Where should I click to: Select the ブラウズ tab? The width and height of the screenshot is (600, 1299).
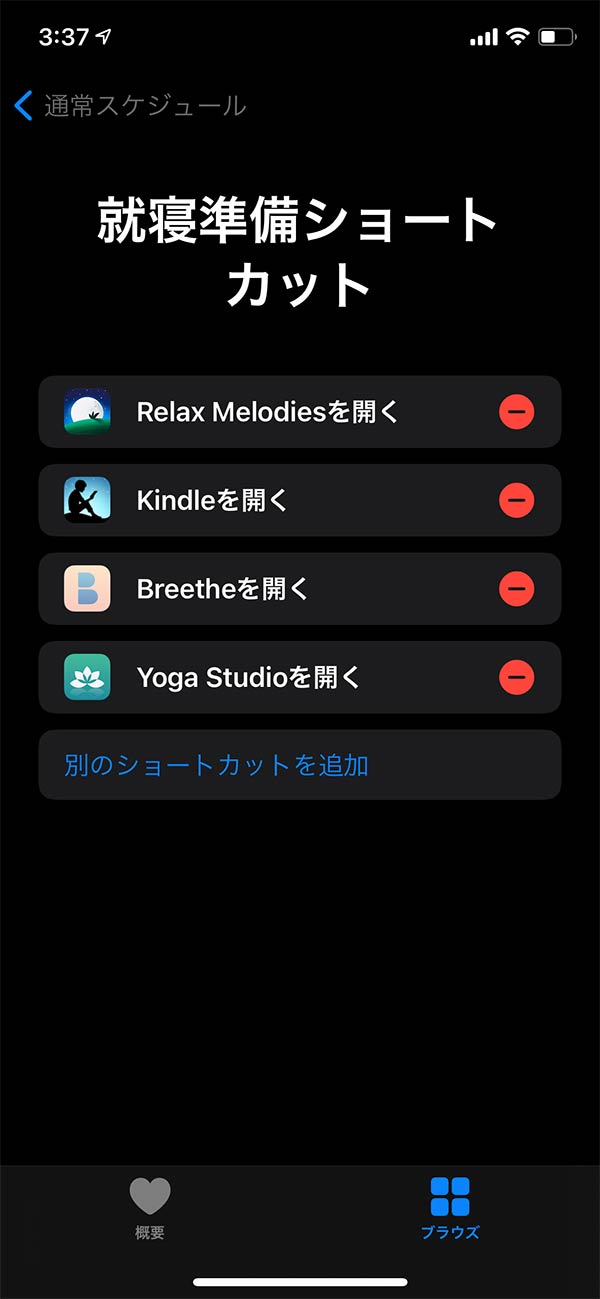pyautogui.click(x=450, y=1209)
